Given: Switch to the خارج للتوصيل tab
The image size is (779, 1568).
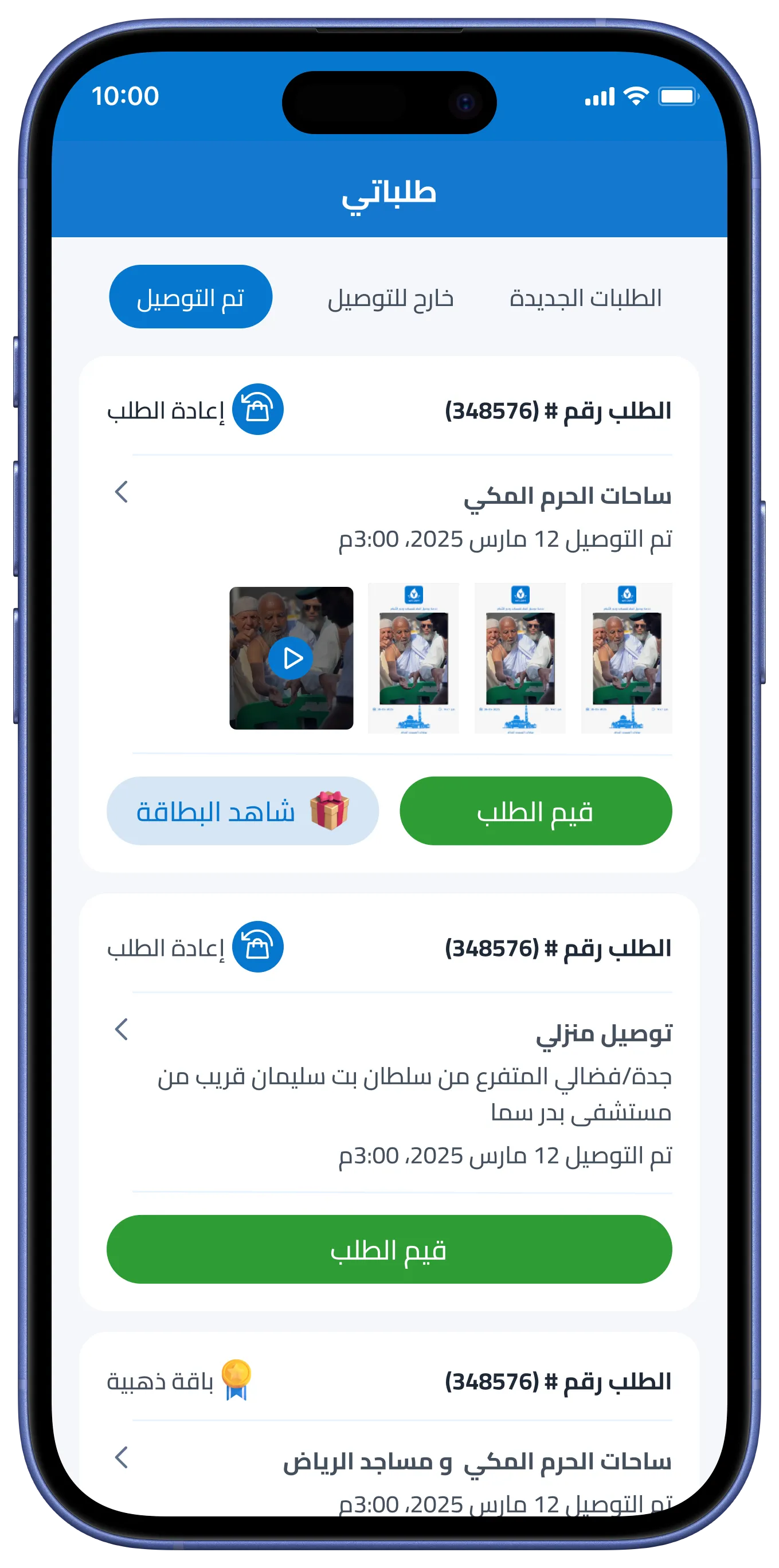Looking at the screenshot, I should coord(390,298).
